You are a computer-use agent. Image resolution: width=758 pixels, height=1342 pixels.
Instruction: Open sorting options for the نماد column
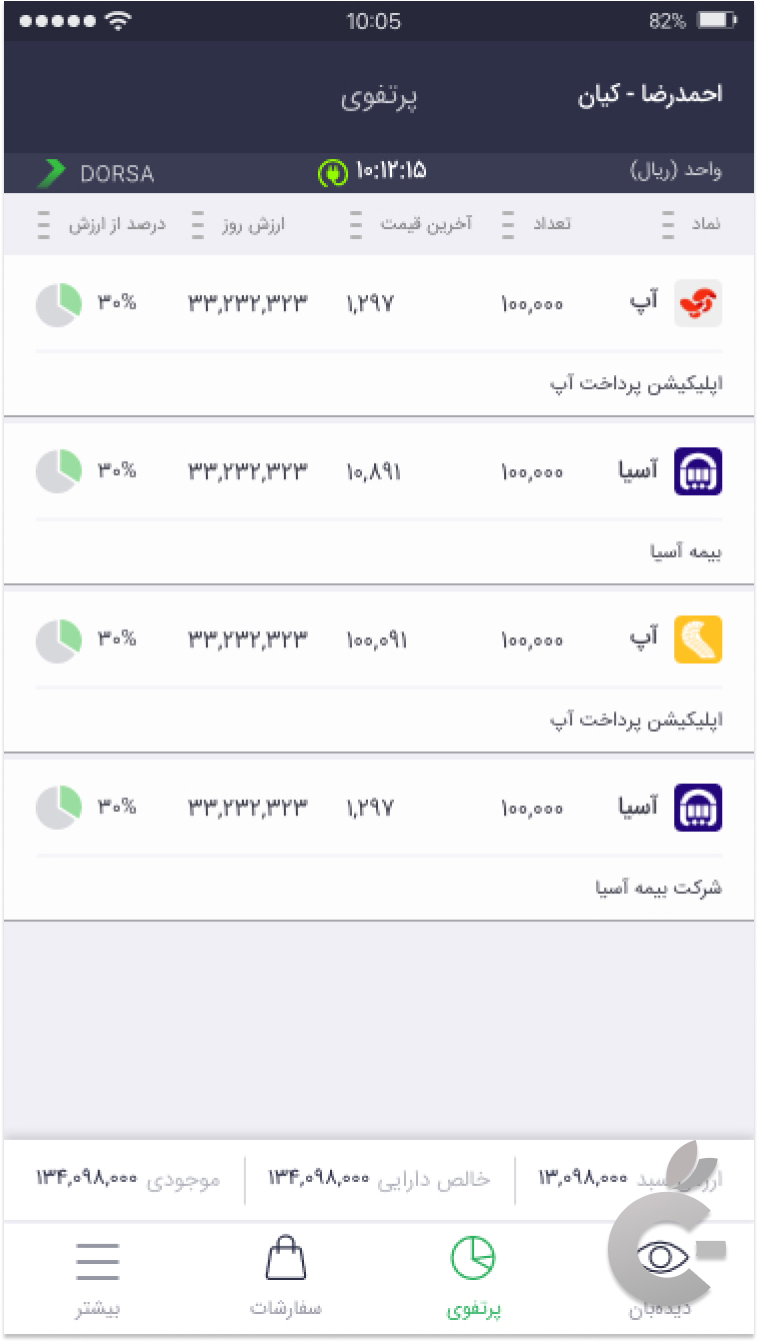[668, 225]
